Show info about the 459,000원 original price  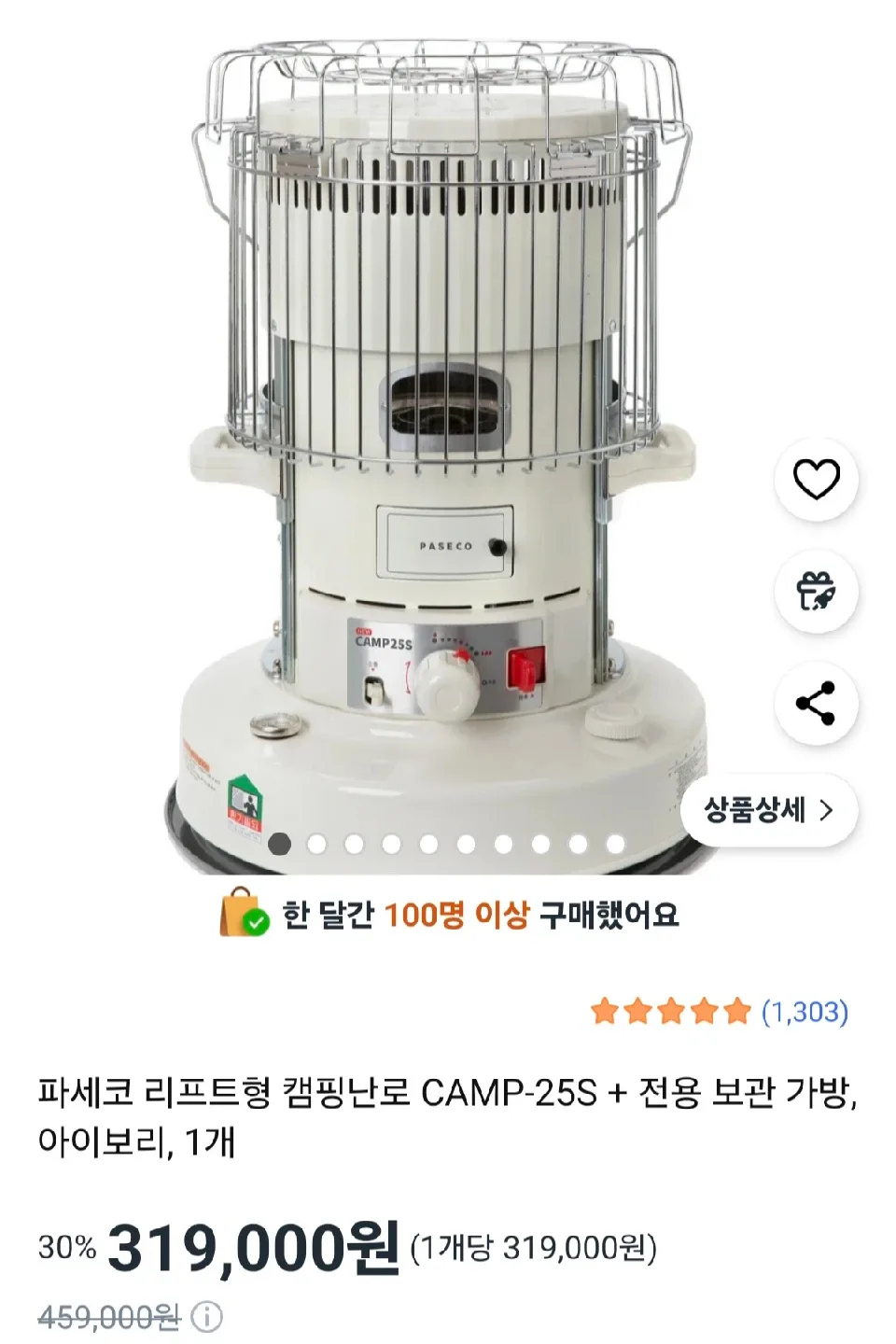pyautogui.click(x=207, y=1317)
